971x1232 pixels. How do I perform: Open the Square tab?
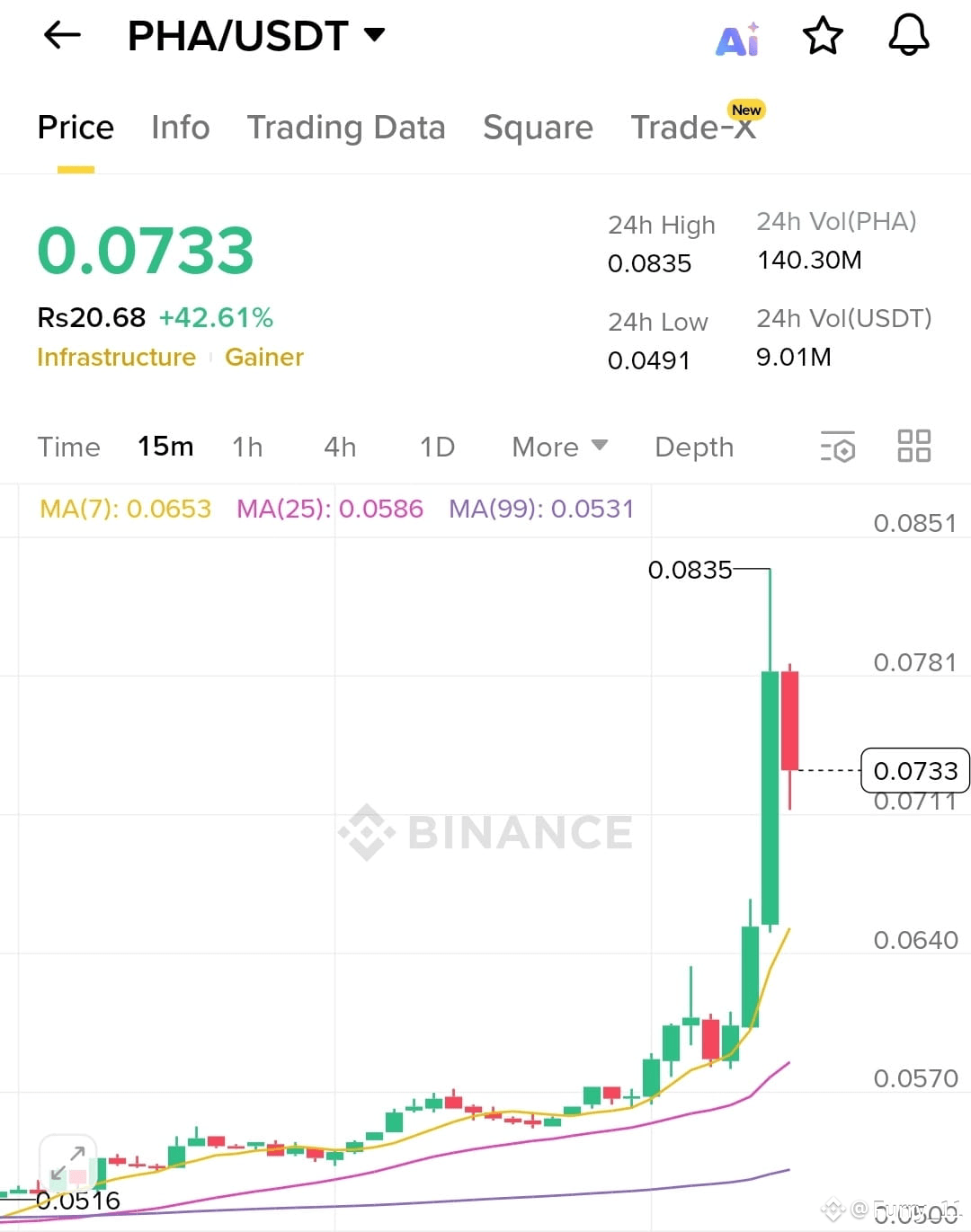click(538, 128)
